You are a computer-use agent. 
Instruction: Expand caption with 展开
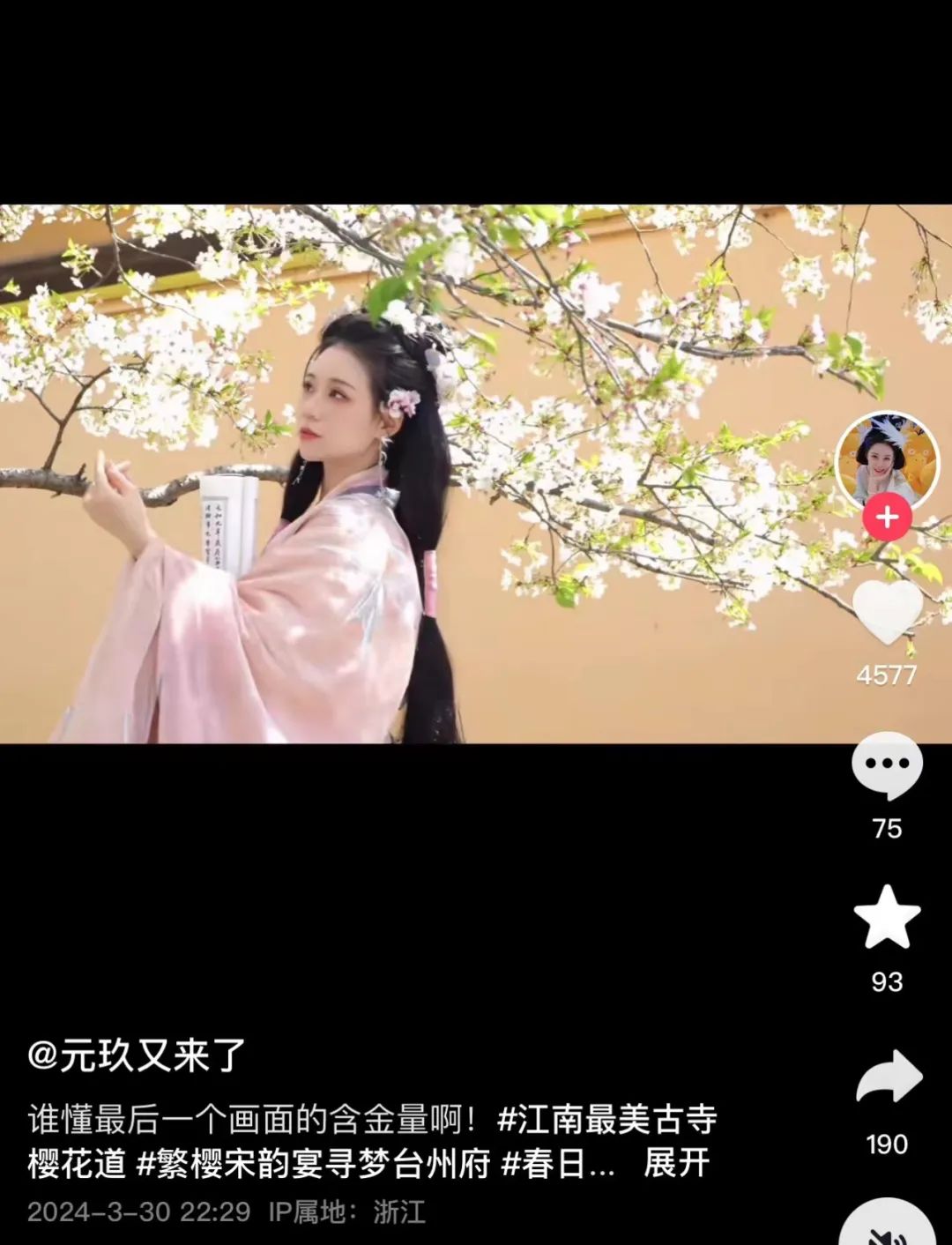pyautogui.click(x=676, y=1163)
